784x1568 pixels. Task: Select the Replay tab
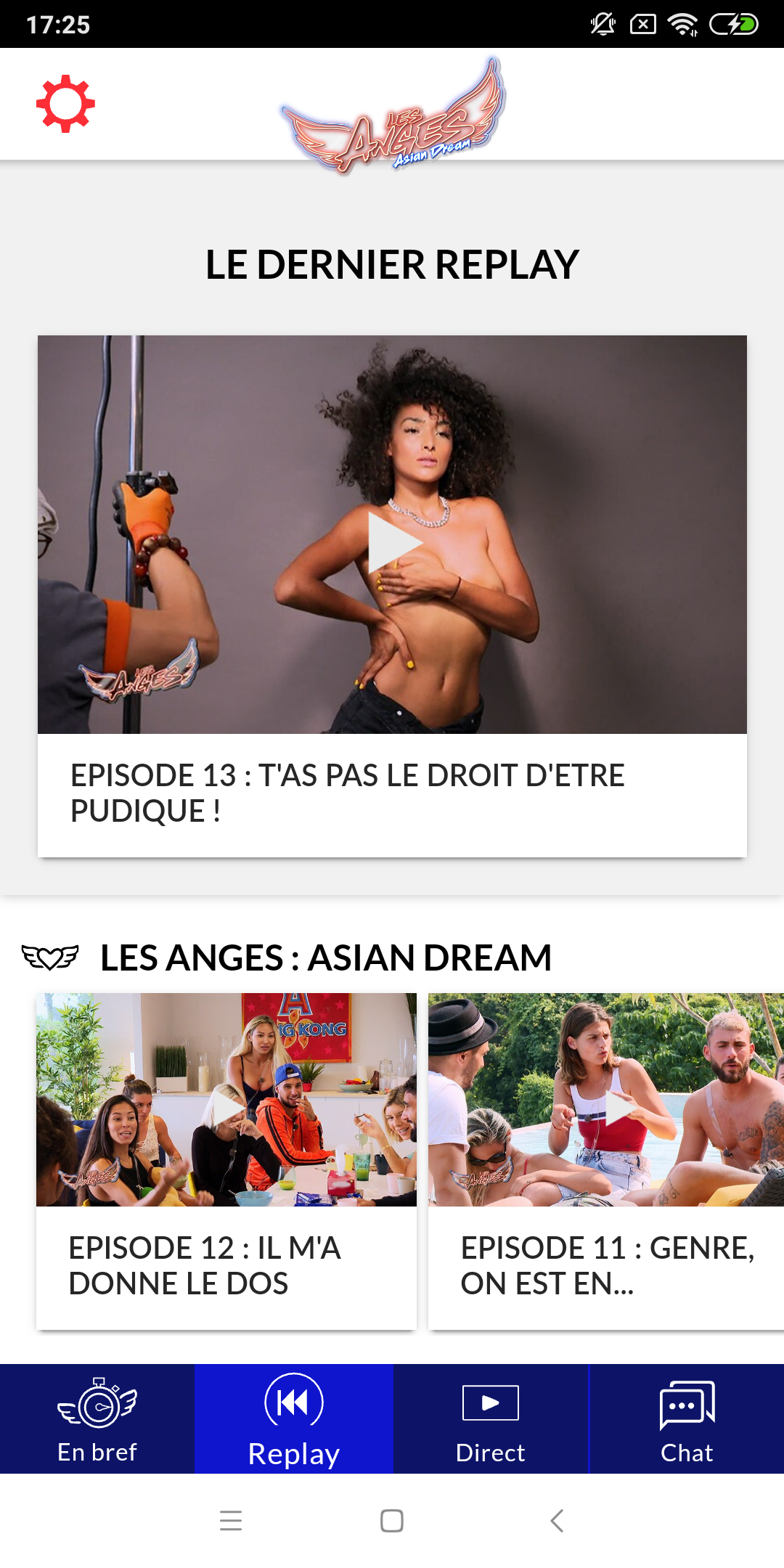[x=294, y=1420]
